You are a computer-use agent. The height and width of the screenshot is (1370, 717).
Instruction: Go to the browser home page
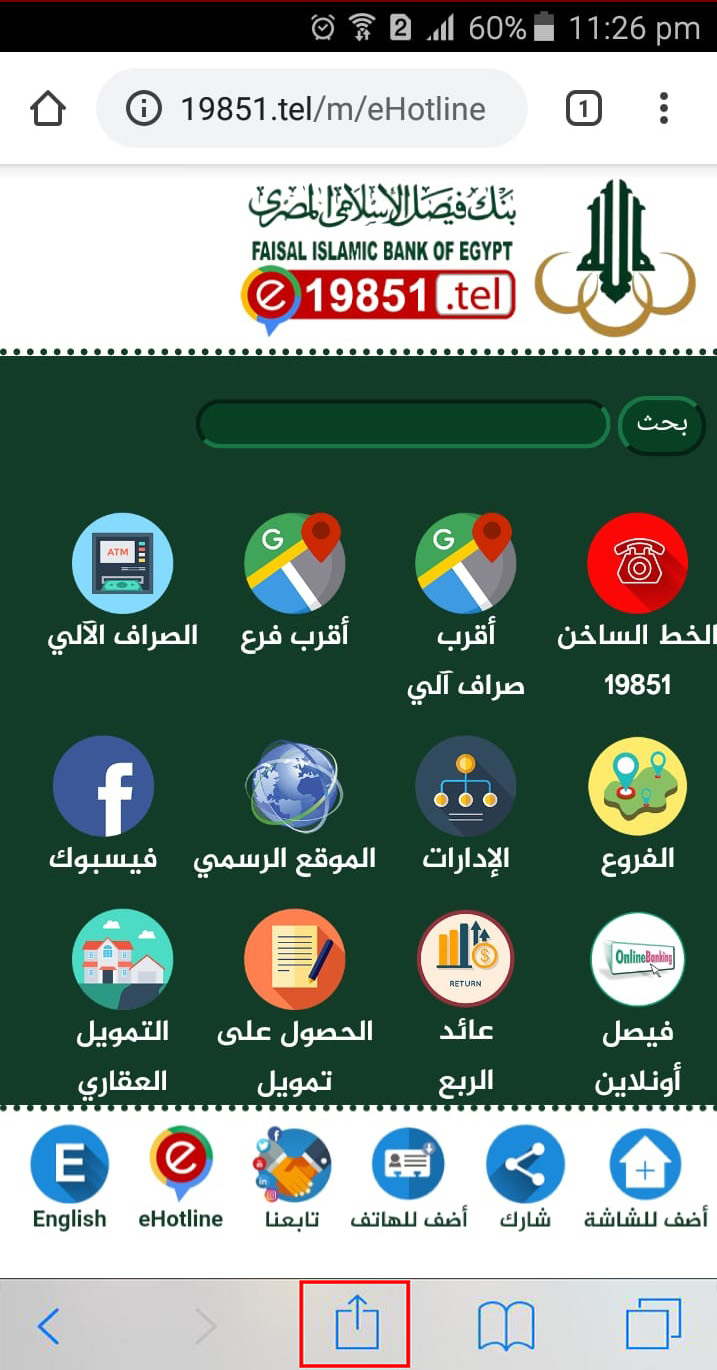click(x=48, y=109)
